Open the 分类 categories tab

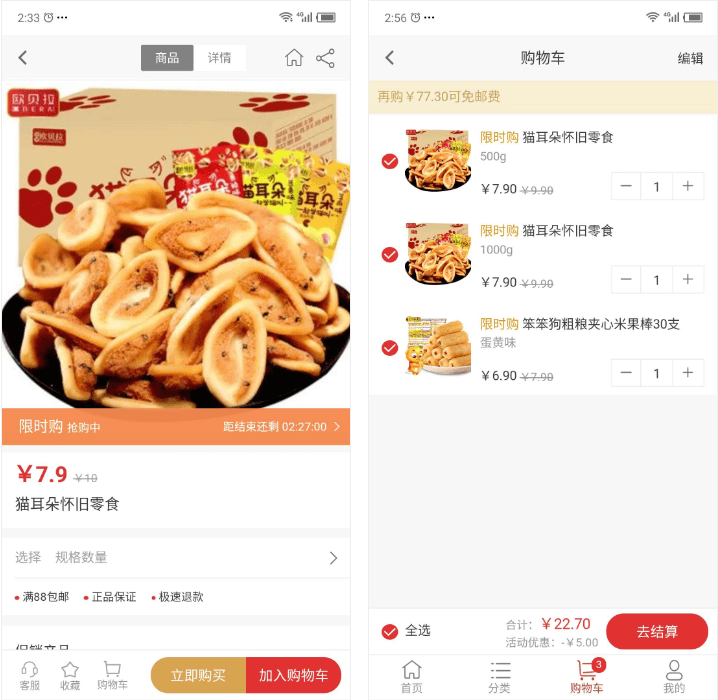(x=499, y=676)
